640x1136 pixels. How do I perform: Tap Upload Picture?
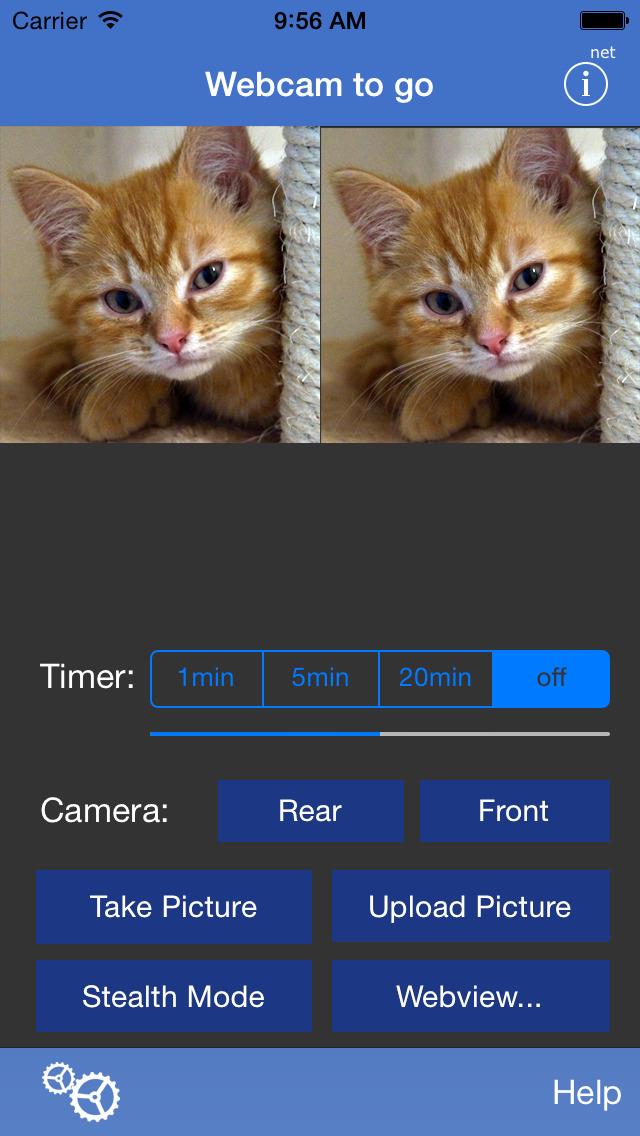470,906
